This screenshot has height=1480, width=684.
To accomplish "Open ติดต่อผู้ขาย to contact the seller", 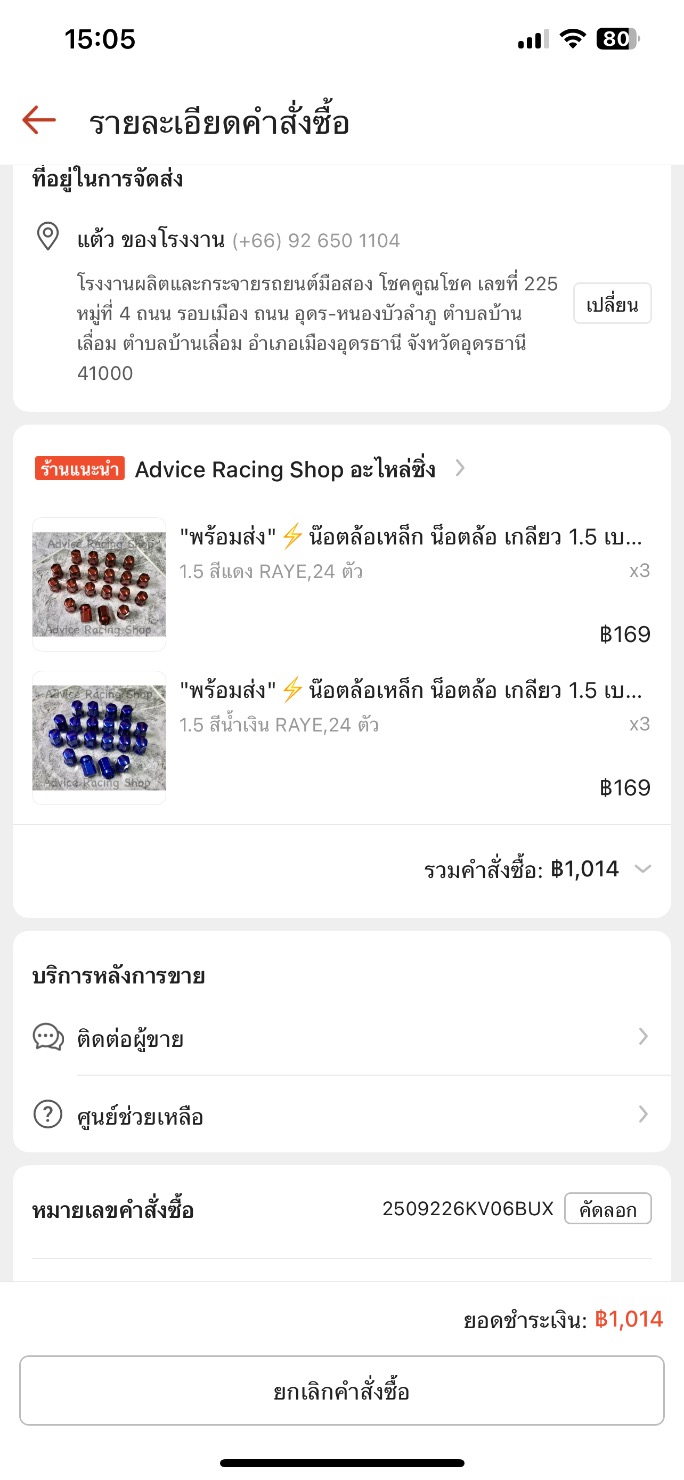I will point(341,1038).
